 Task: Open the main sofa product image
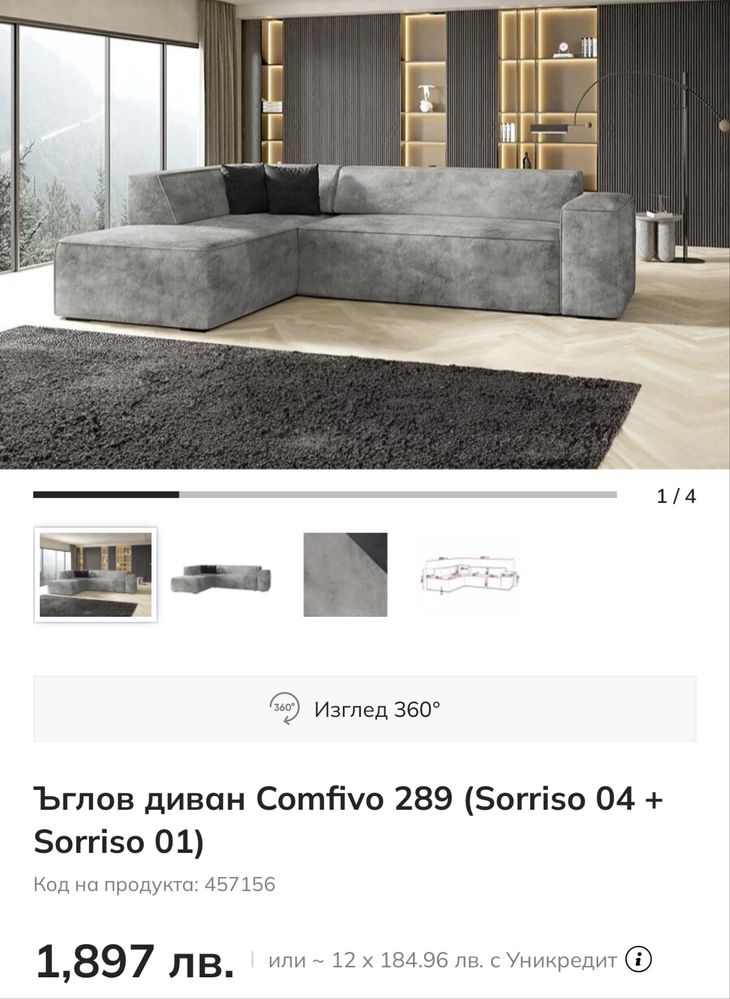365,235
